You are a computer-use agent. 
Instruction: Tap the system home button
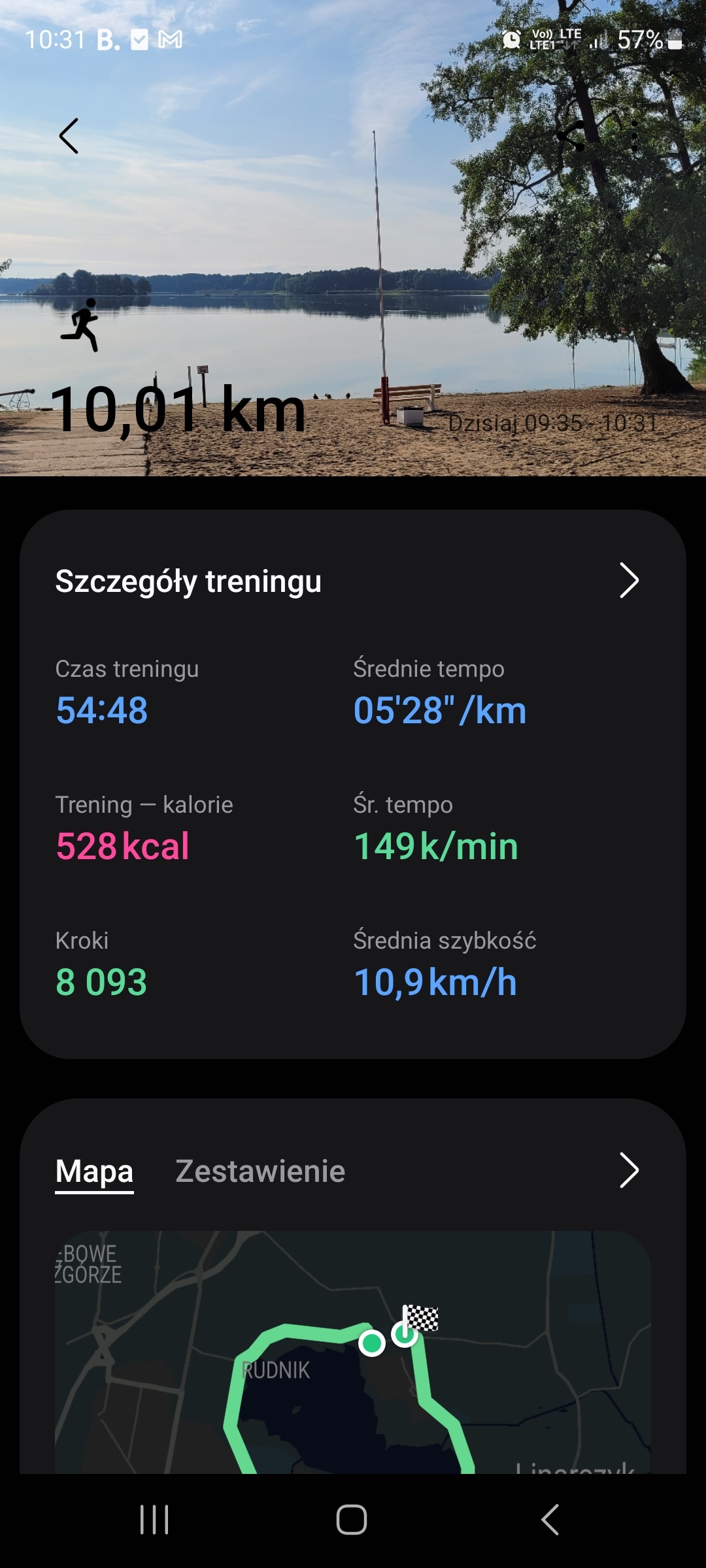pos(352,1519)
